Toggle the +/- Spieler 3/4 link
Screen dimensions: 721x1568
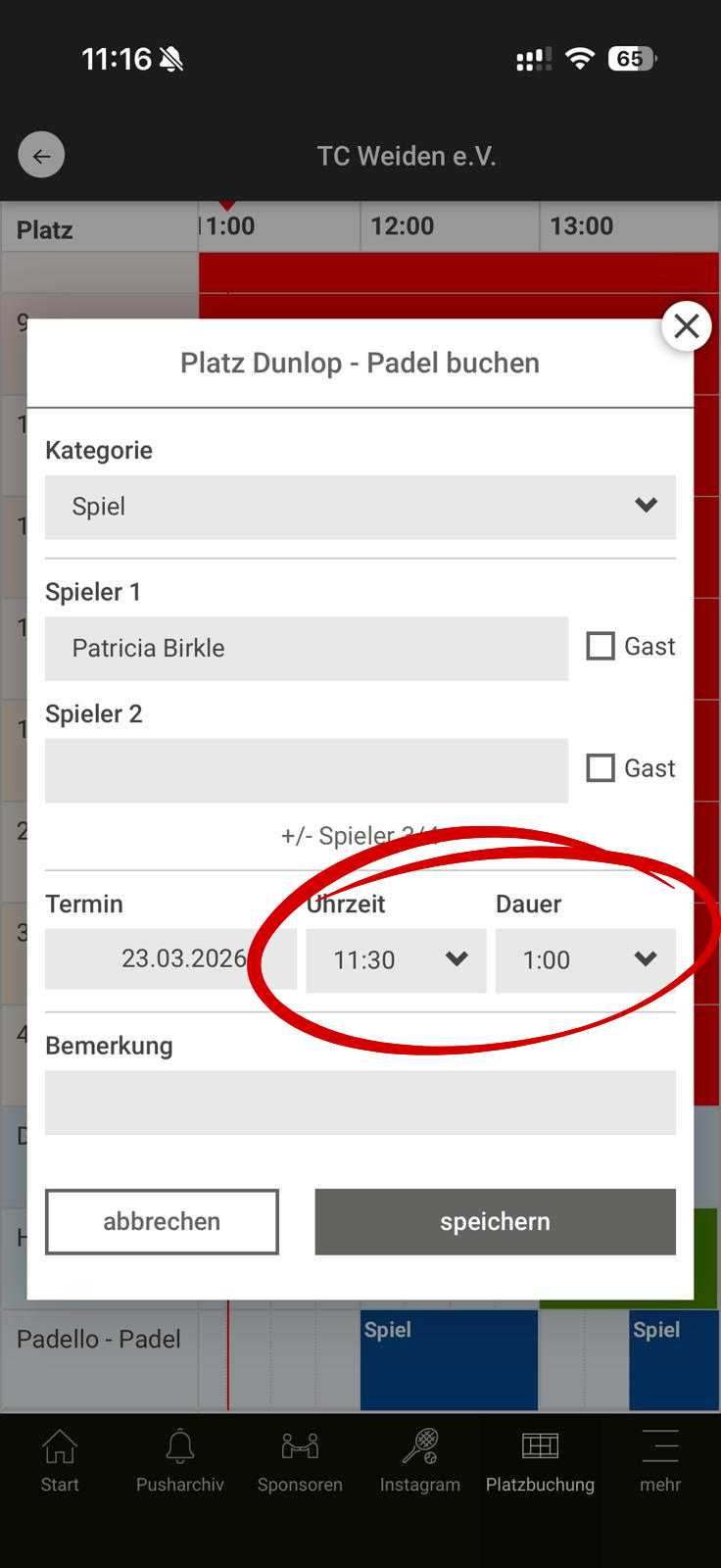[x=360, y=836]
